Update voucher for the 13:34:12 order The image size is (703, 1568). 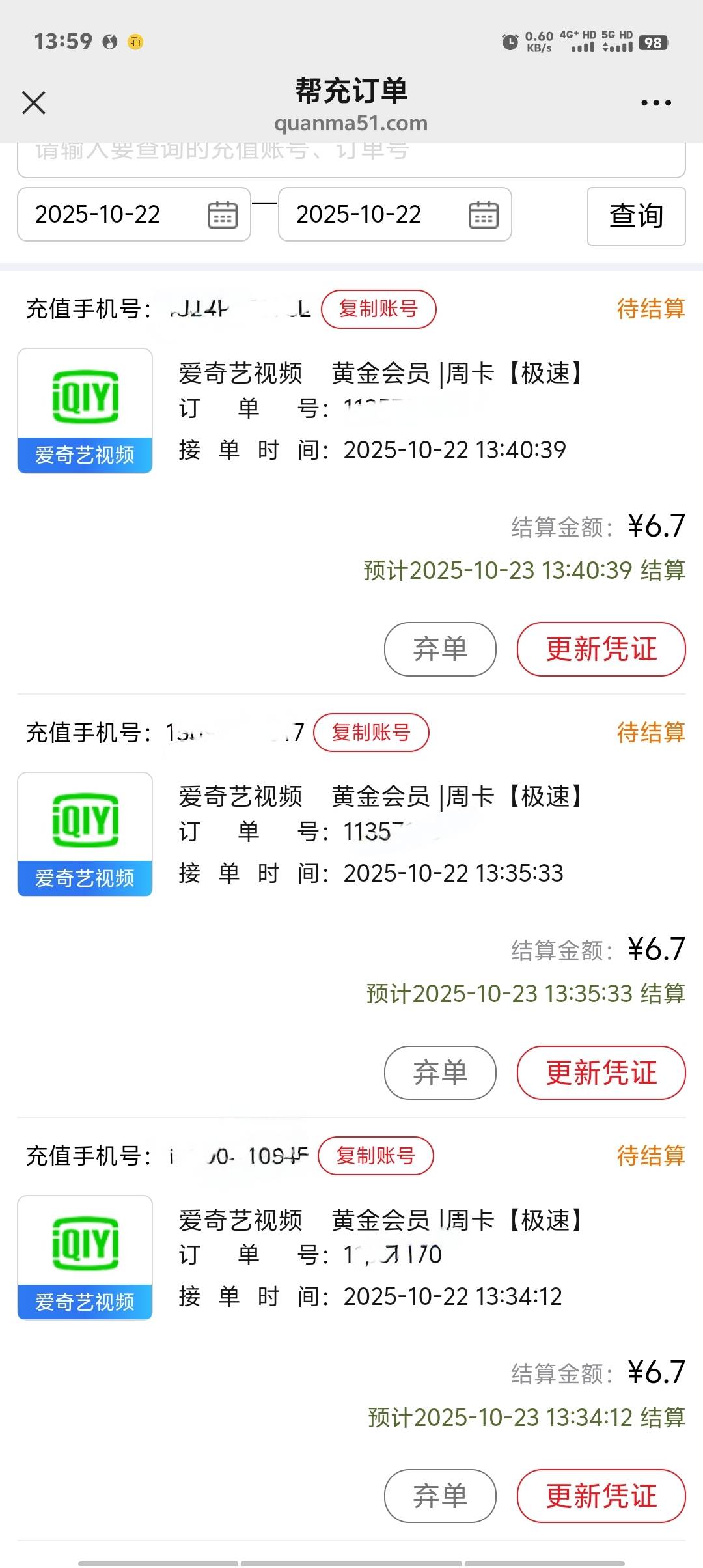point(601,1496)
